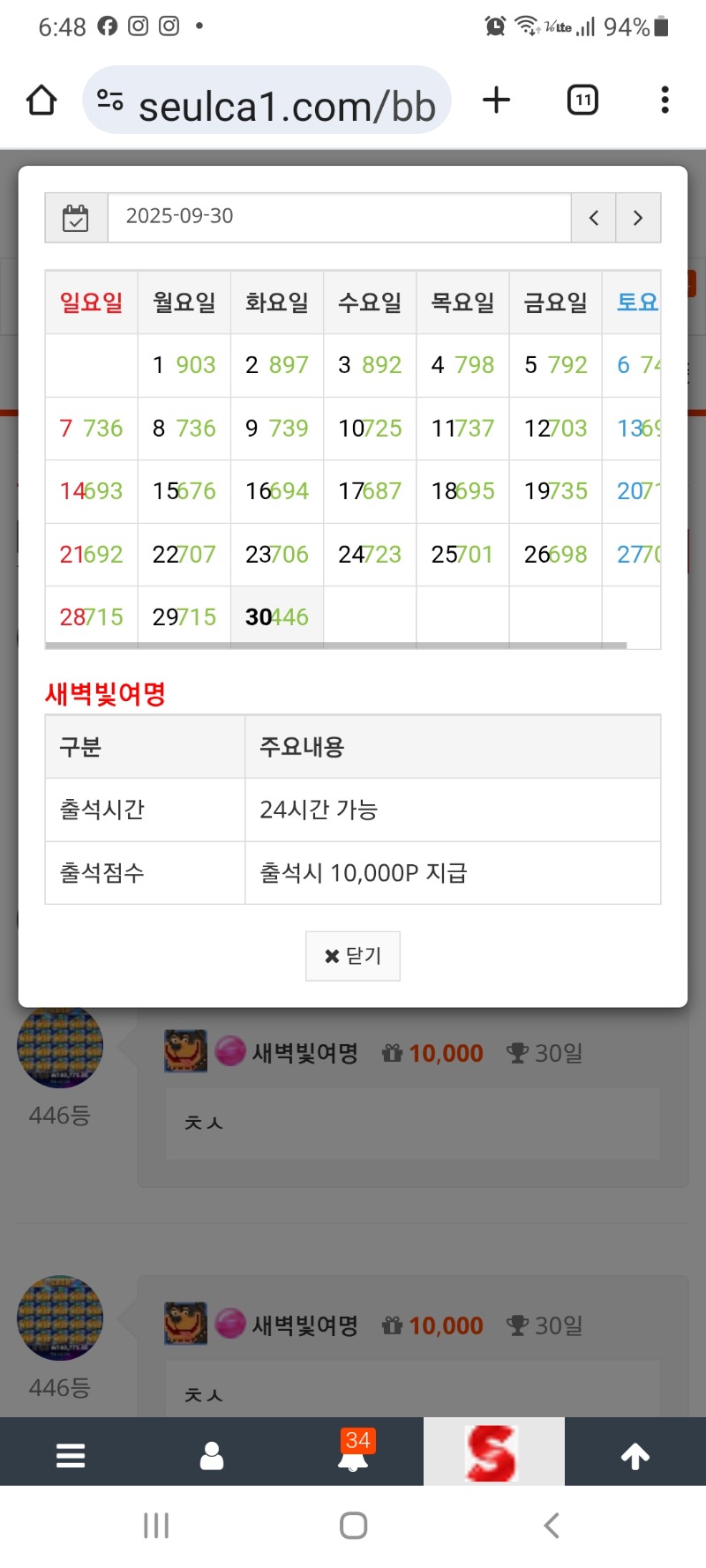Image resolution: width=706 pixels, height=1568 pixels.
Task: Go to the browser home page
Action: coord(41,100)
